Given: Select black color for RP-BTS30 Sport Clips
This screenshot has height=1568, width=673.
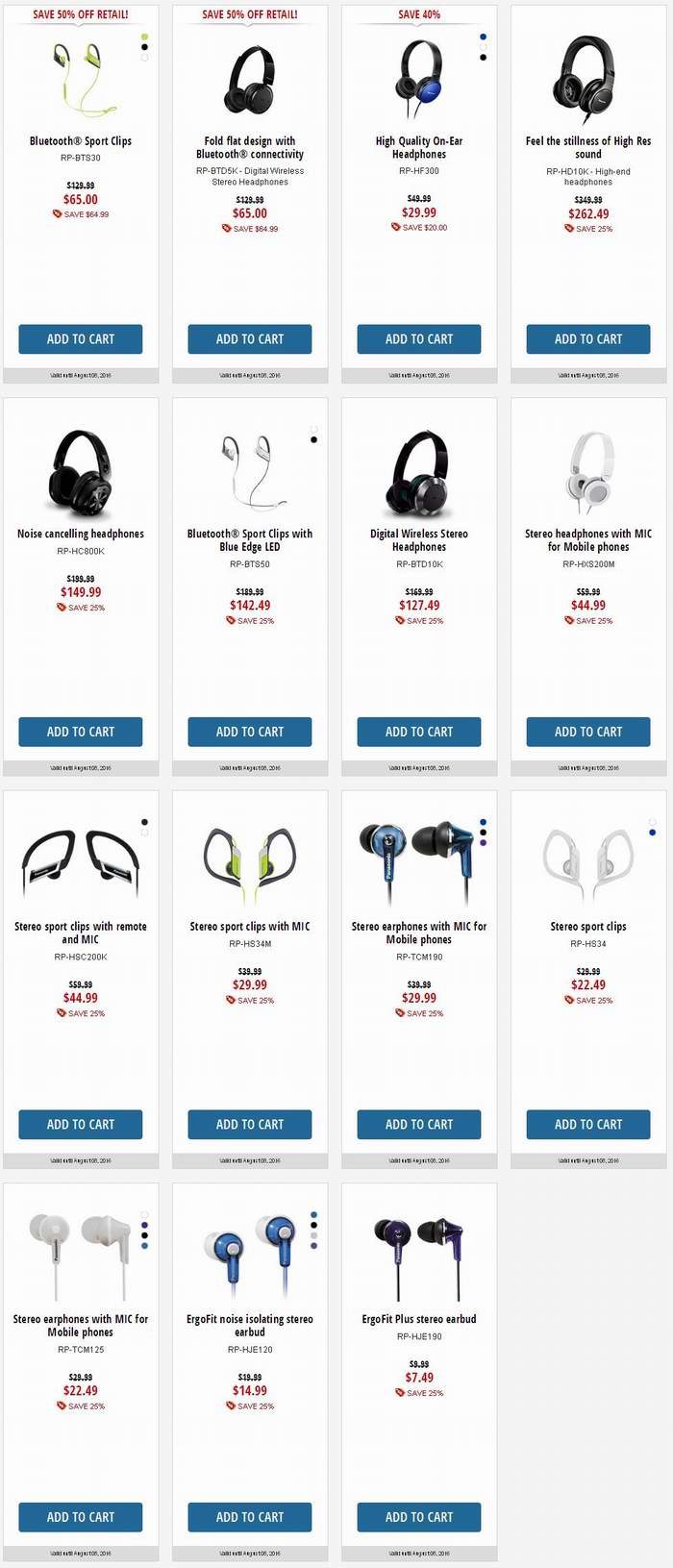Looking at the screenshot, I should point(144,46).
